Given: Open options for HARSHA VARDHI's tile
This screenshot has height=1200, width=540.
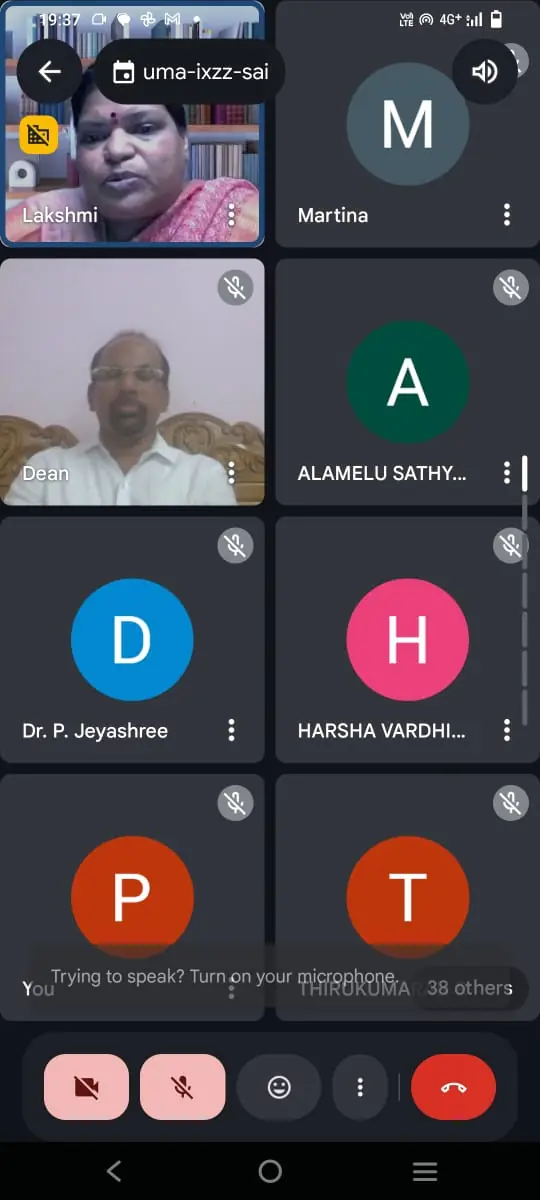Looking at the screenshot, I should [x=507, y=730].
